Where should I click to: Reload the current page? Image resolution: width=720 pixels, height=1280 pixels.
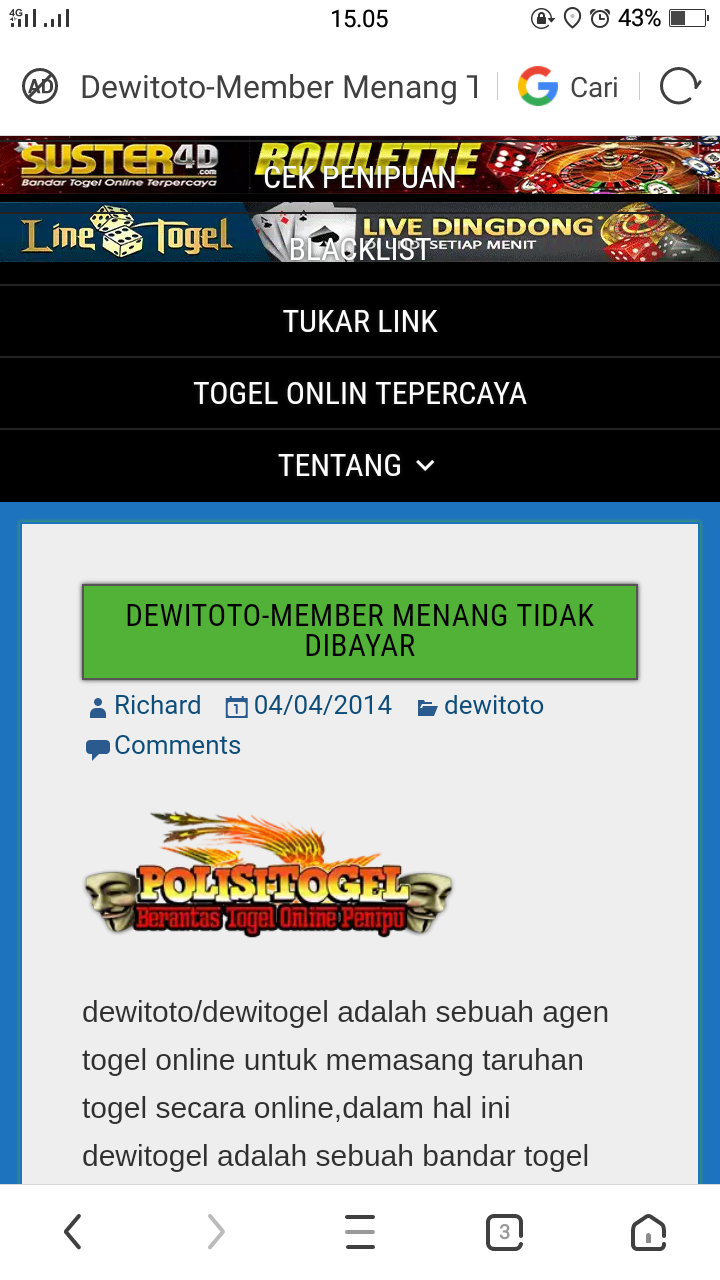point(679,87)
